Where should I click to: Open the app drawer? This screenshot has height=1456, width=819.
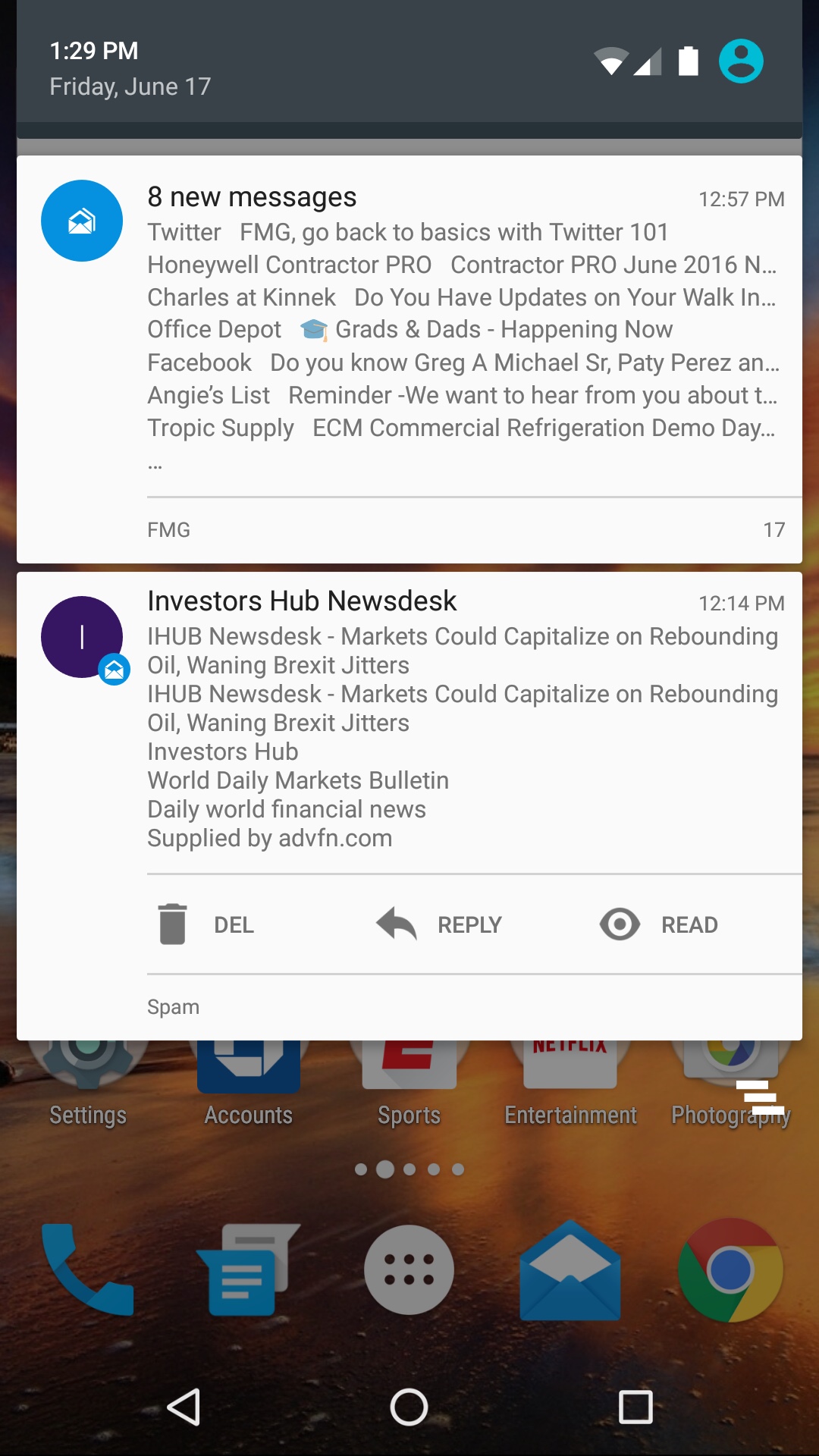[x=409, y=1270]
